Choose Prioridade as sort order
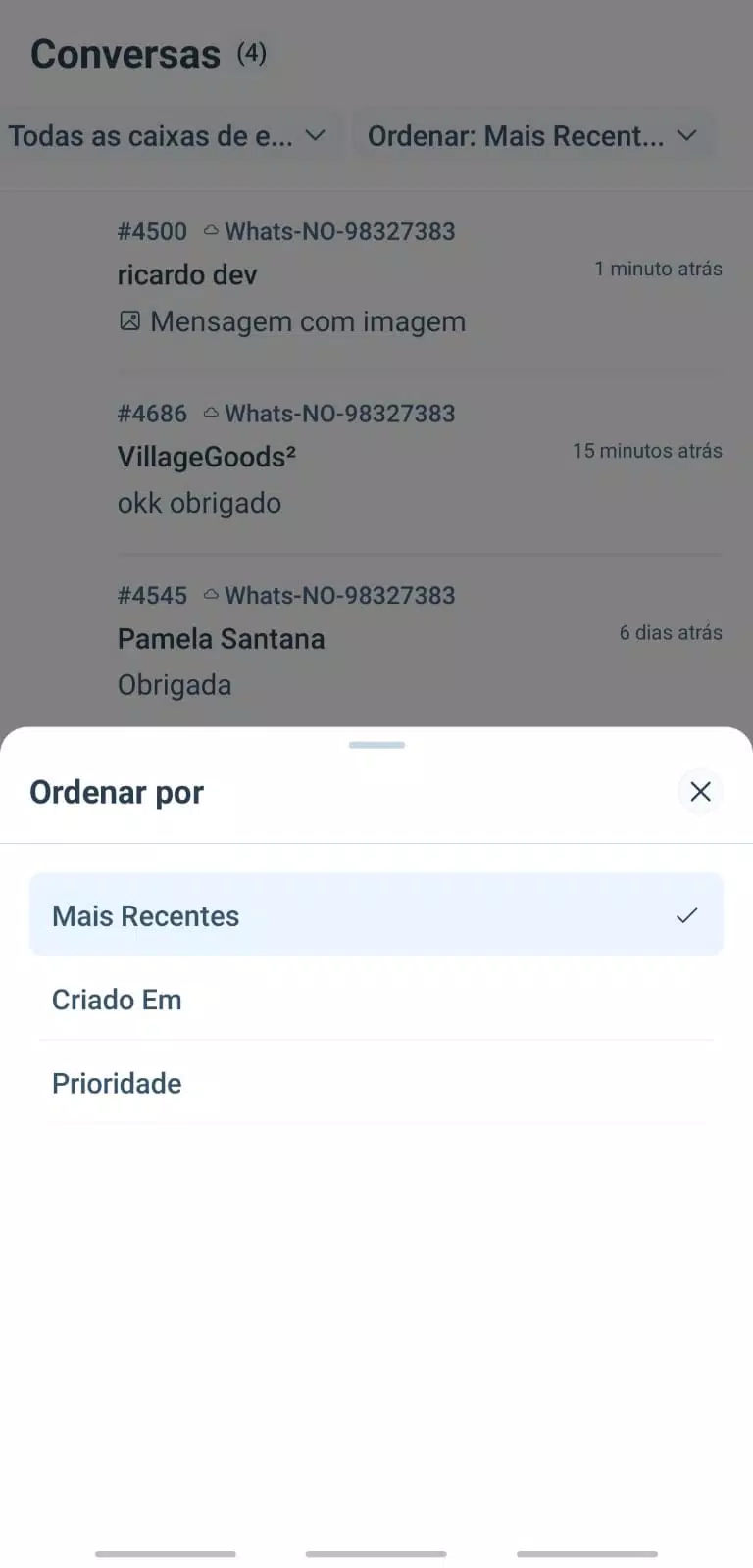The image size is (753, 1568). (x=376, y=1083)
